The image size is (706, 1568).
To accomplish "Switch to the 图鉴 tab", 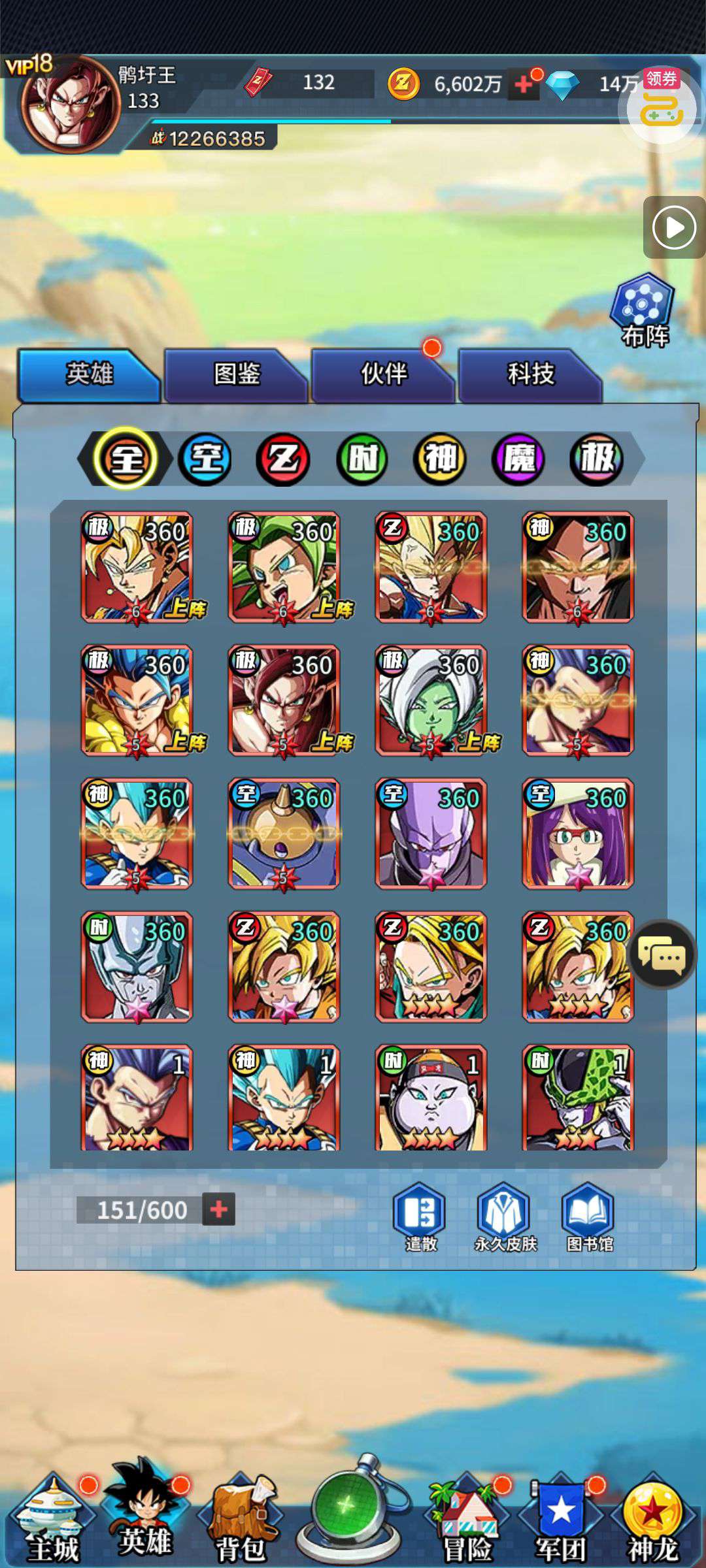I will point(235,375).
